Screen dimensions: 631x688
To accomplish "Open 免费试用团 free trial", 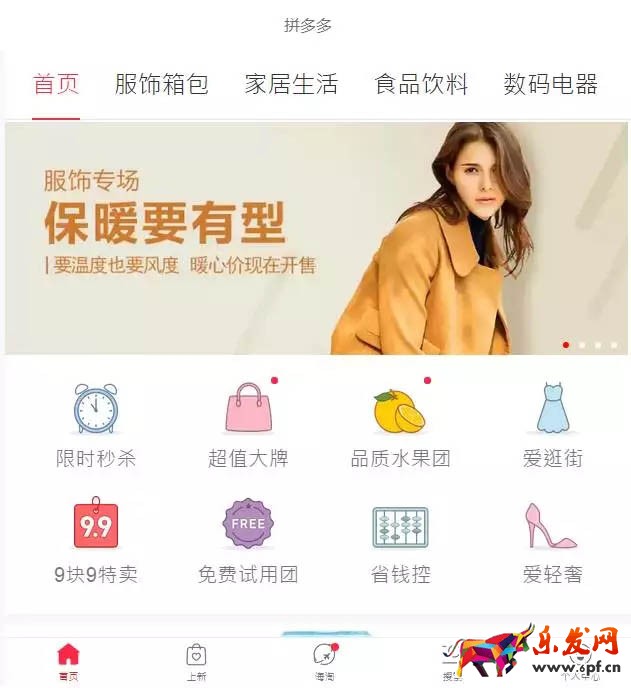I will (248, 540).
